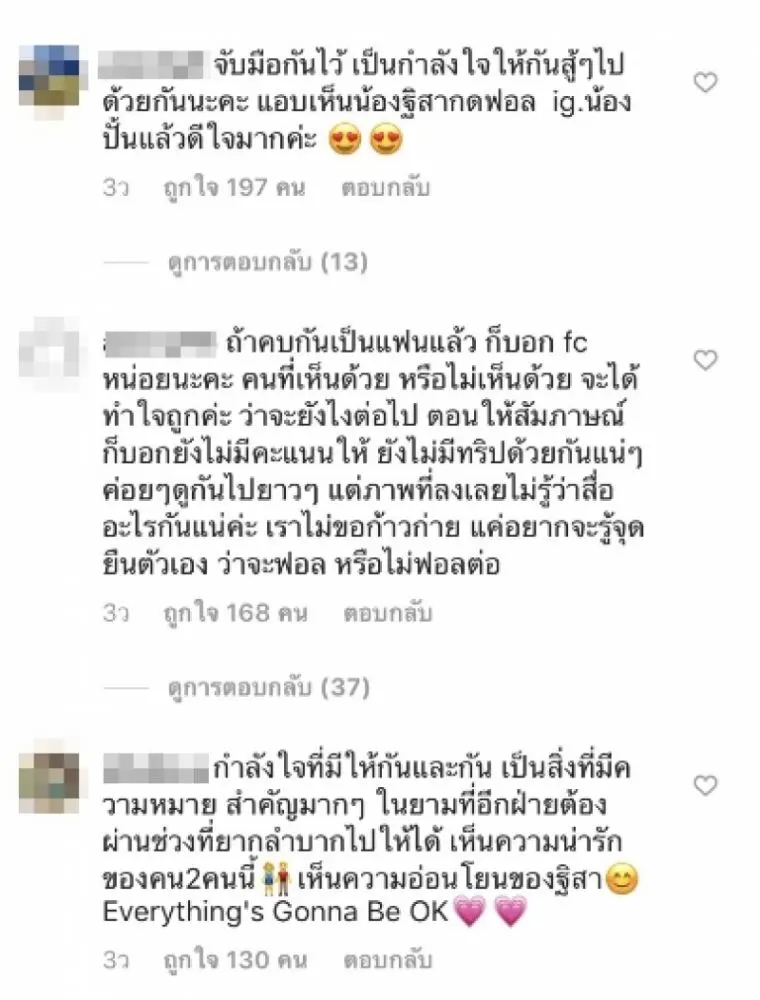
Task: Reply to the comment with 130 likes
Action: coord(386,960)
